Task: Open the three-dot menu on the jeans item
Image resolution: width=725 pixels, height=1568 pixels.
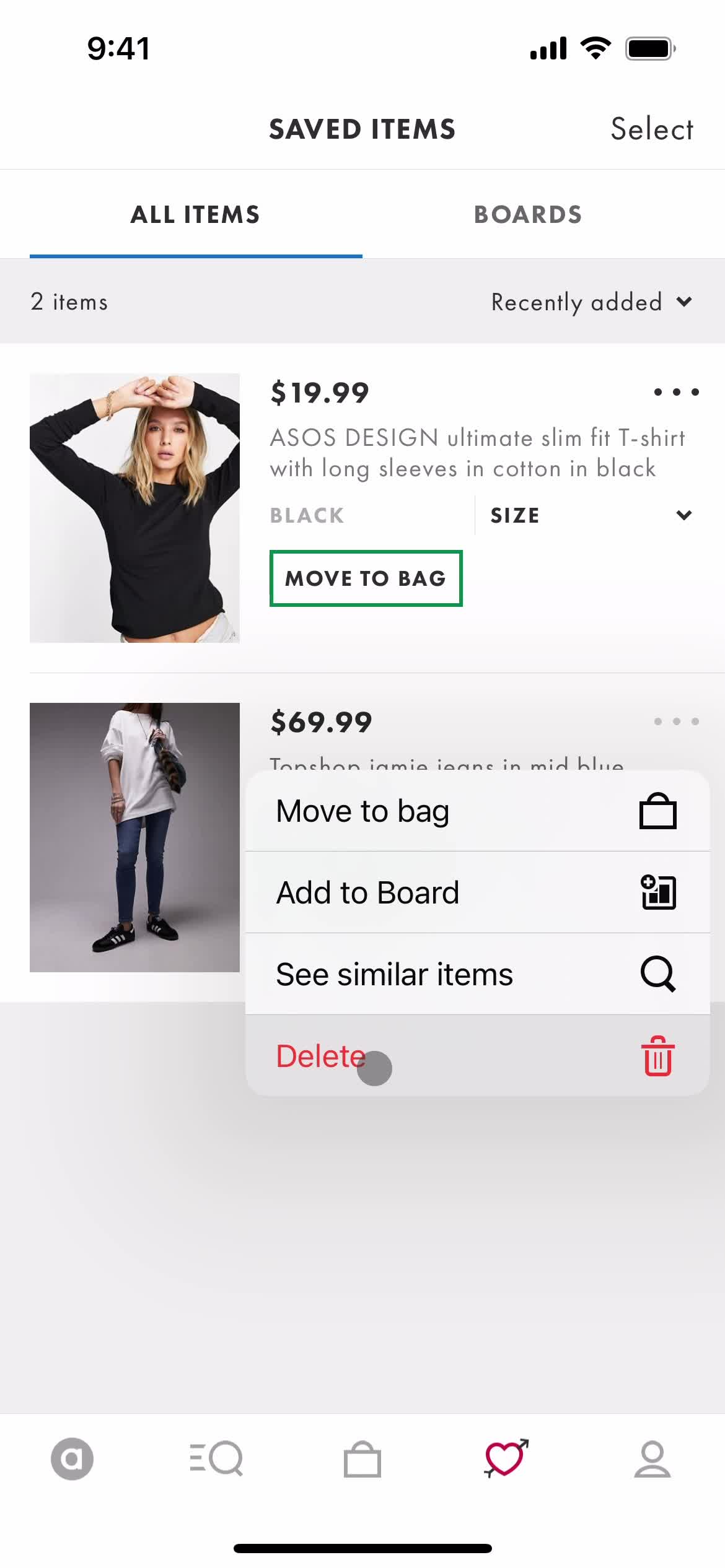Action: (x=676, y=721)
